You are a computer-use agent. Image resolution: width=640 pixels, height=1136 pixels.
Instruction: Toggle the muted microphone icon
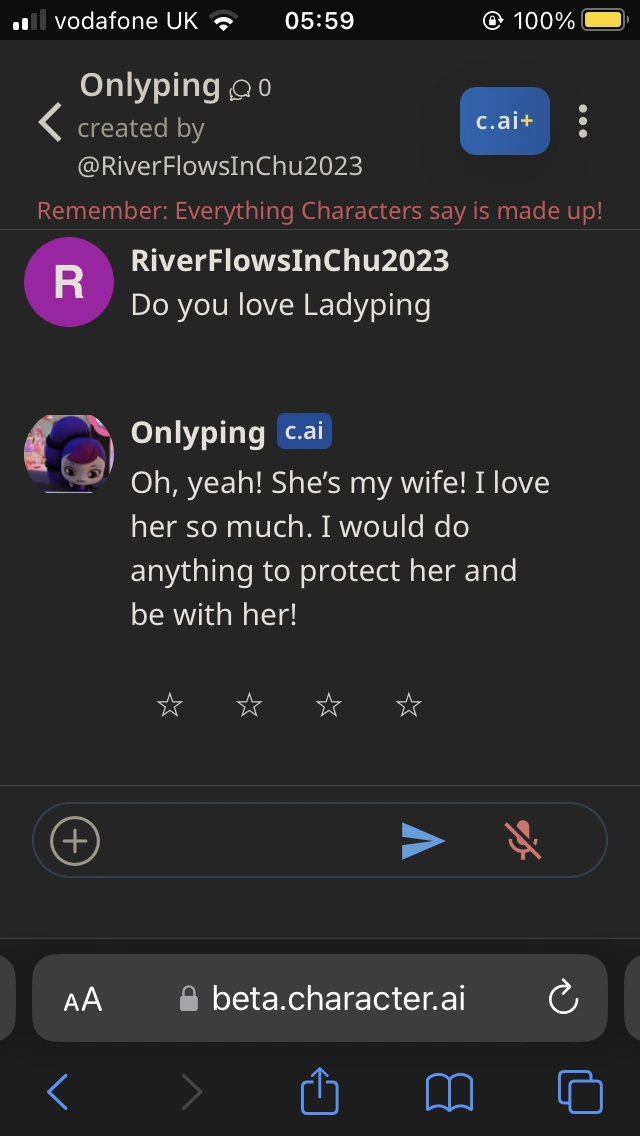523,840
